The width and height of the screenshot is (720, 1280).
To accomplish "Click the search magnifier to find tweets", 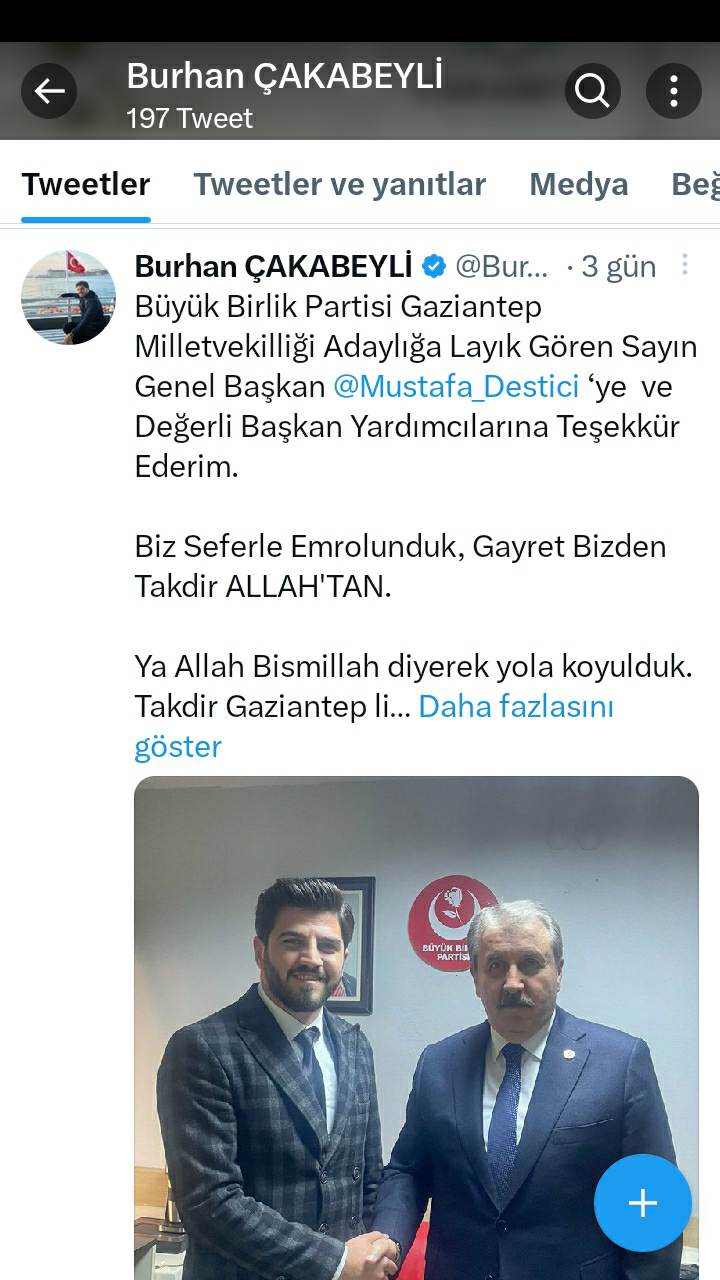I will pos(592,90).
